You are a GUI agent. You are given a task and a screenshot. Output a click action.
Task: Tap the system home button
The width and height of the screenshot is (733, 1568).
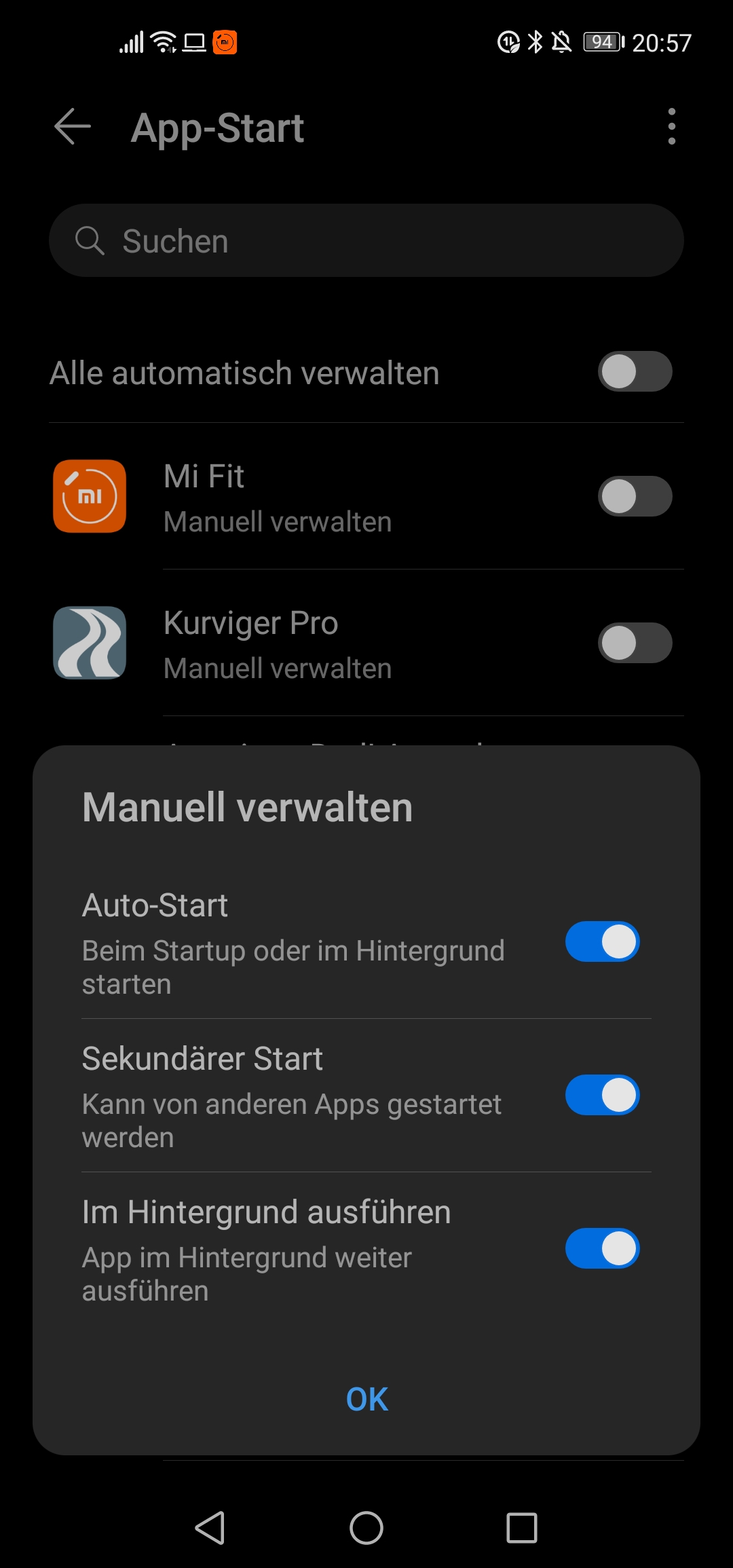366,1528
